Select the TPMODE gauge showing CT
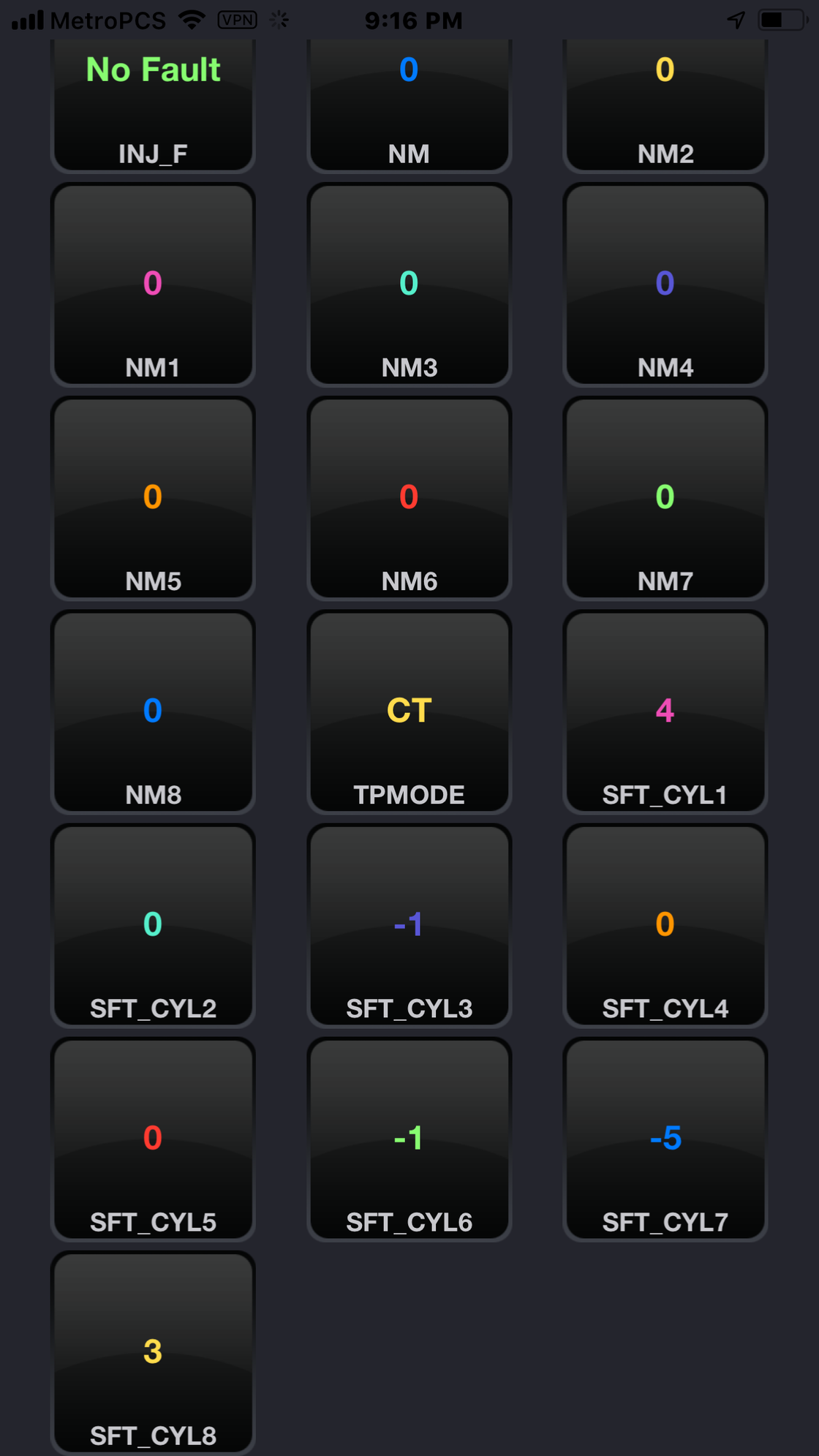Screen dimensions: 819x1456 tap(409, 709)
